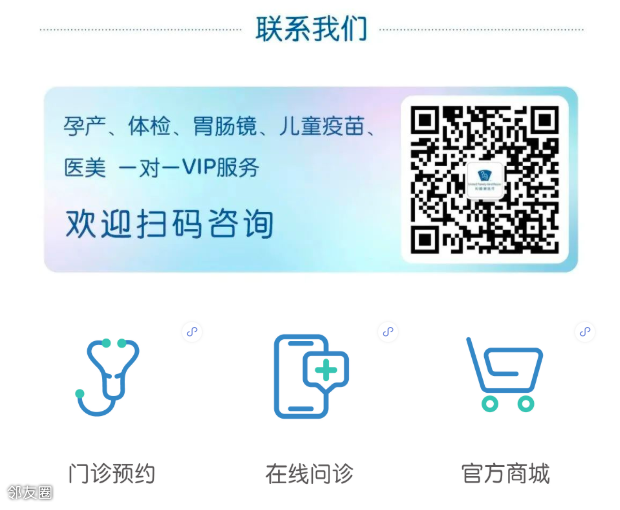The height and width of the screenshot is (510, 620).
Task: Open the 在线问诊 mini program
Action: pos(309,377)
